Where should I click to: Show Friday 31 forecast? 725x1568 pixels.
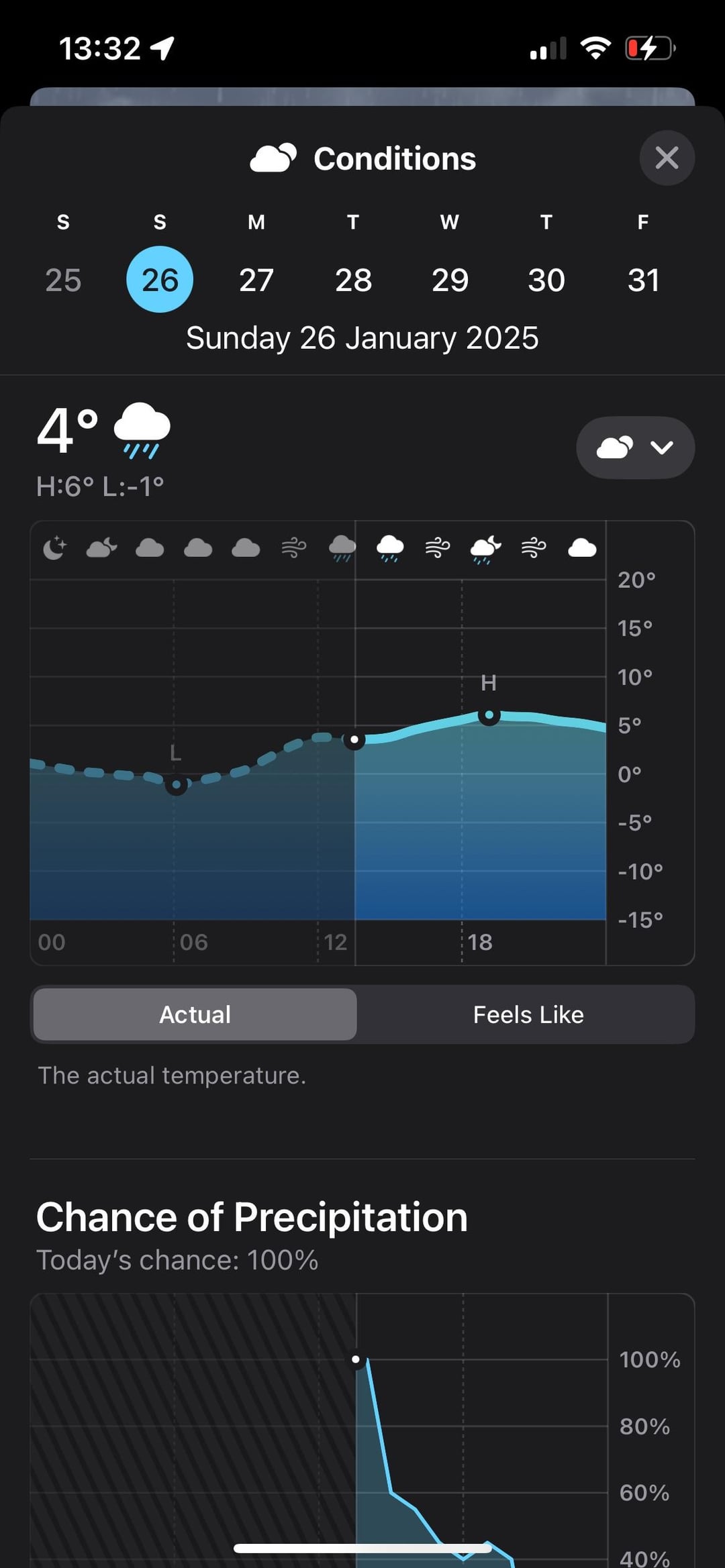tap(643, 279)
